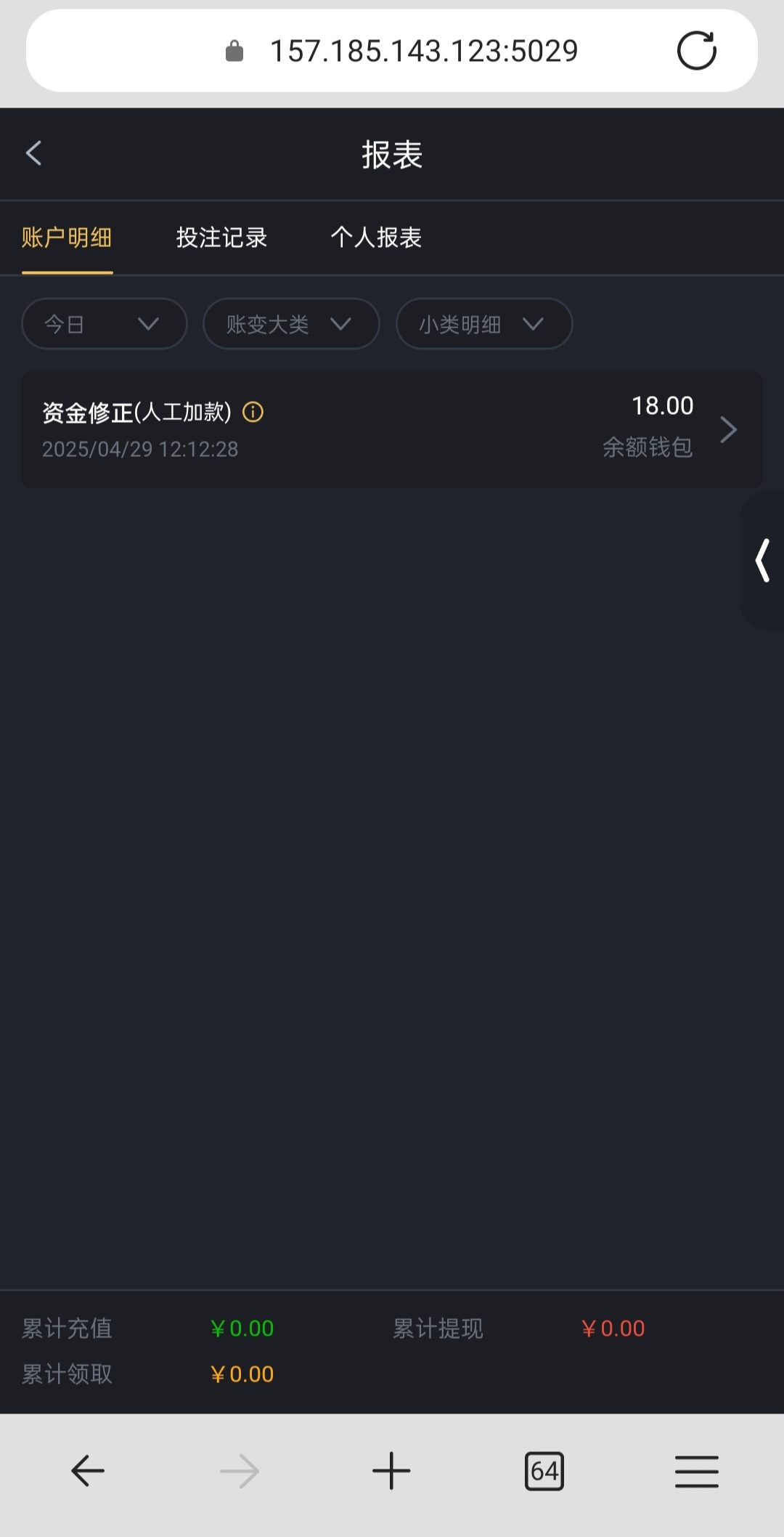This screenshot has height=1537, width=784.
Task: Switch to the 个人报表 tab
Action: click(x=376, y=238)
